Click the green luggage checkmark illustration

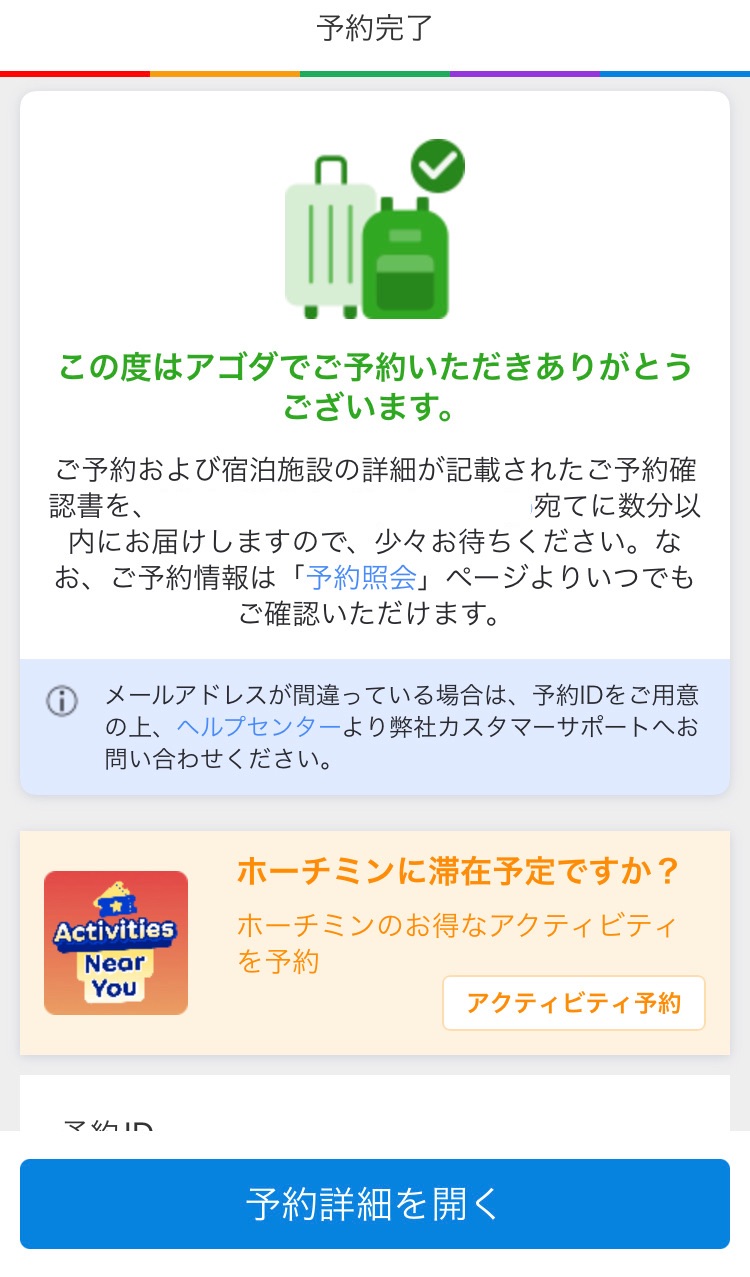tap(375, 230)
